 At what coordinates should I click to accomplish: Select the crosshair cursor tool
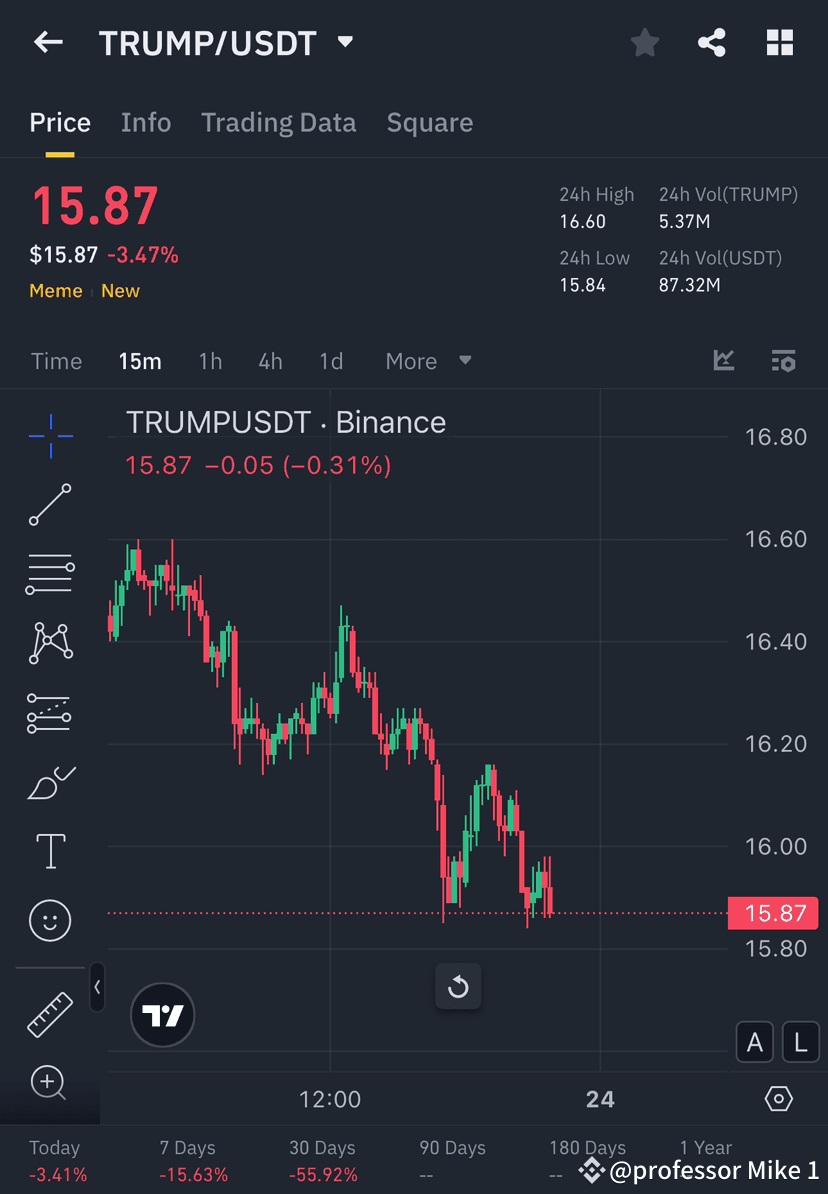click(50, 435)
